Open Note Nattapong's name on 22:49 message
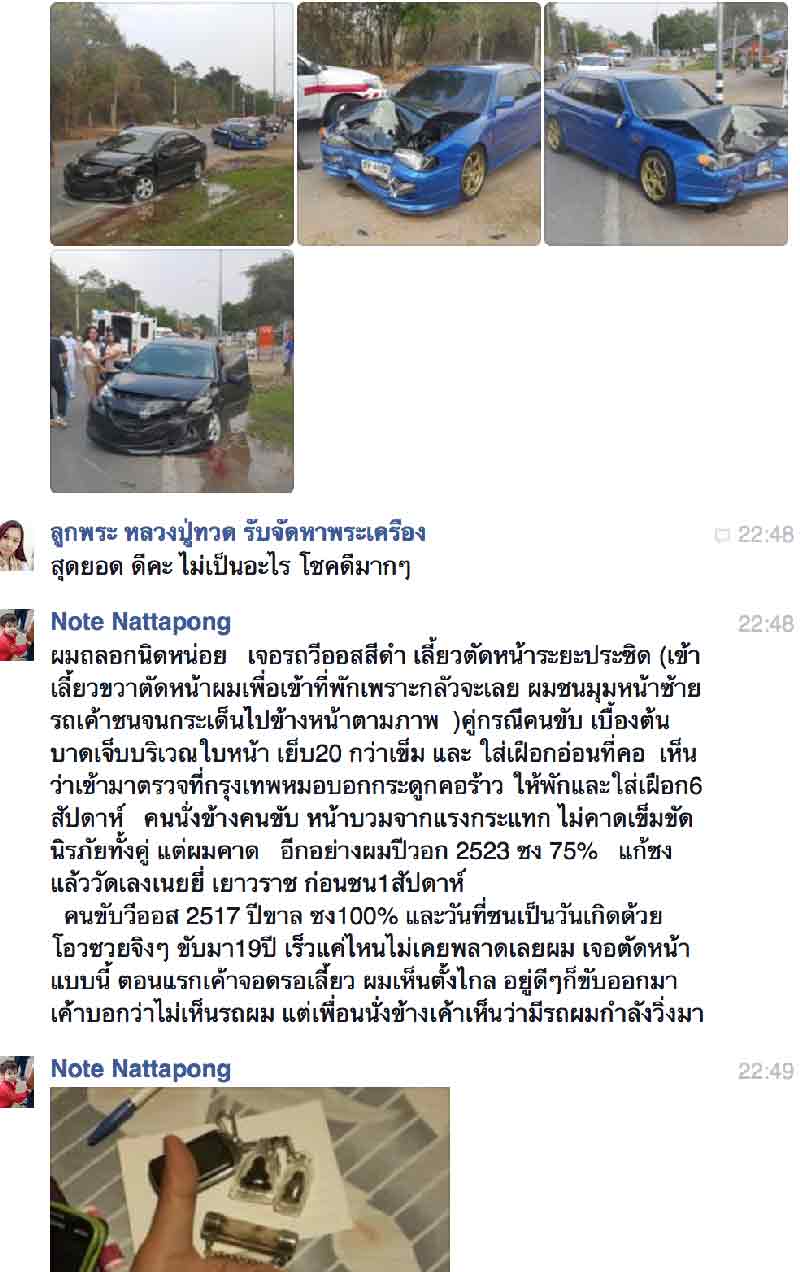This screenshot has width=800, height=1272. click(x=141, y=1069)
